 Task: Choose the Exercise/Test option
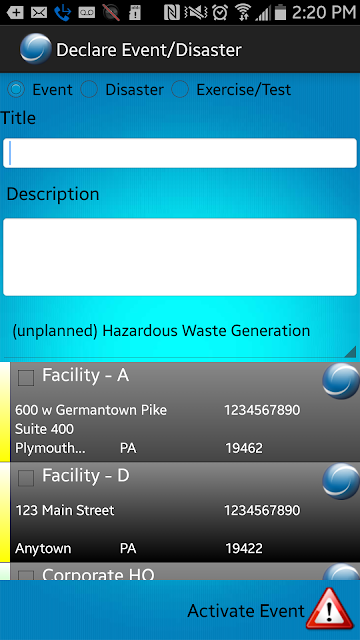click(x=180, y=89)
